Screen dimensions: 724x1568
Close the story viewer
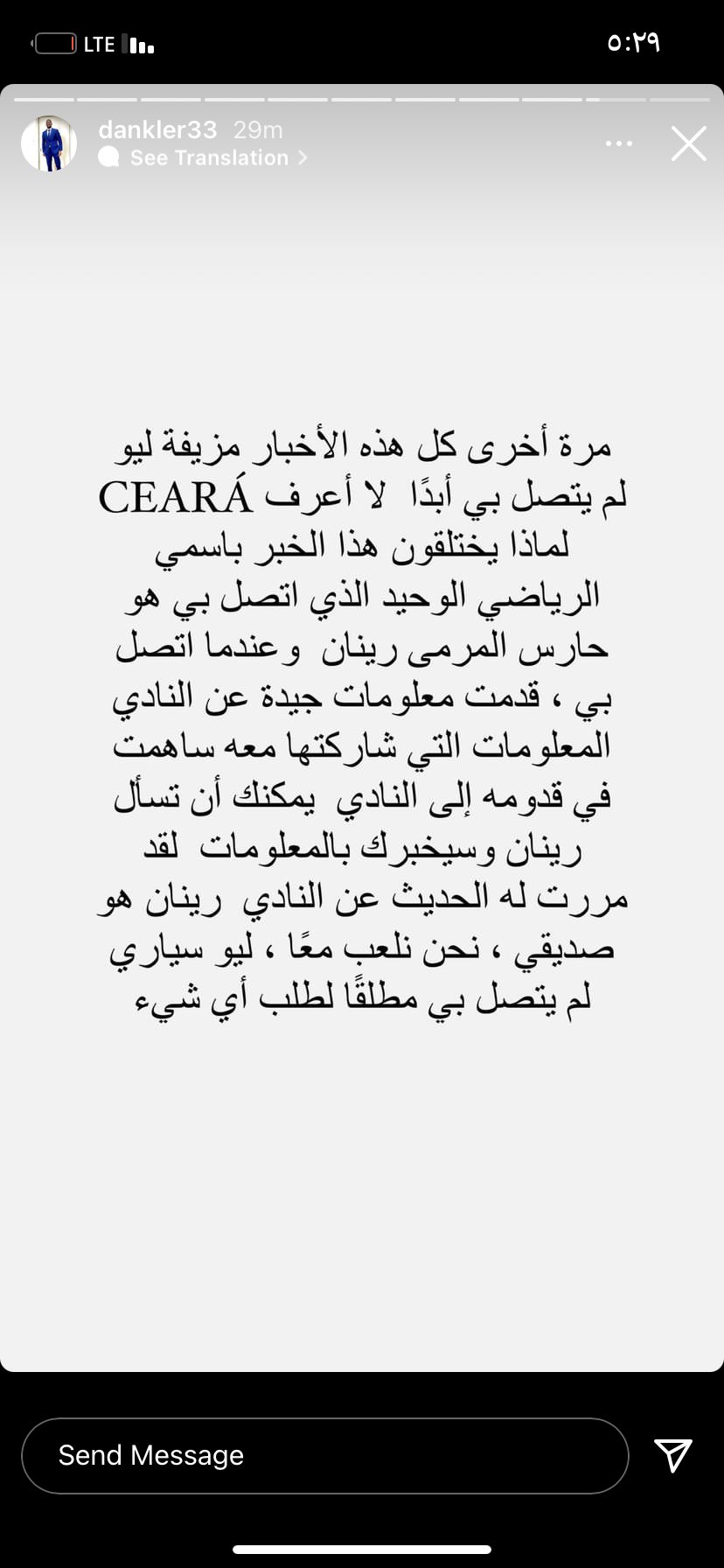[688, 143]
